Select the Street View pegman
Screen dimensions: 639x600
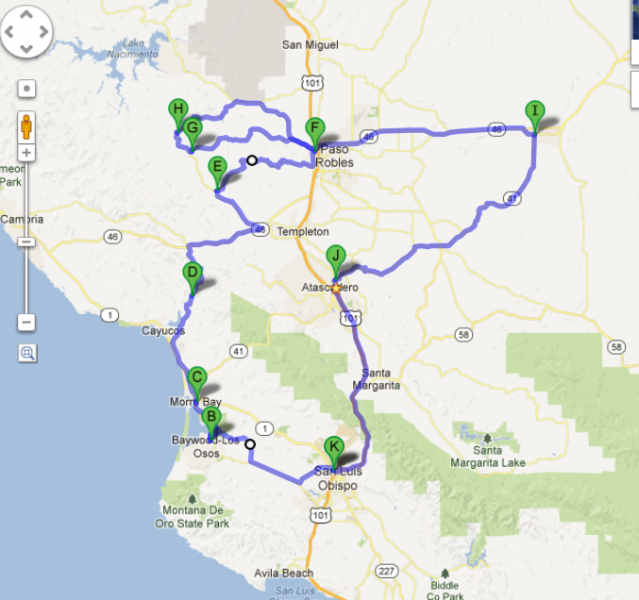(x=27, y=126)
